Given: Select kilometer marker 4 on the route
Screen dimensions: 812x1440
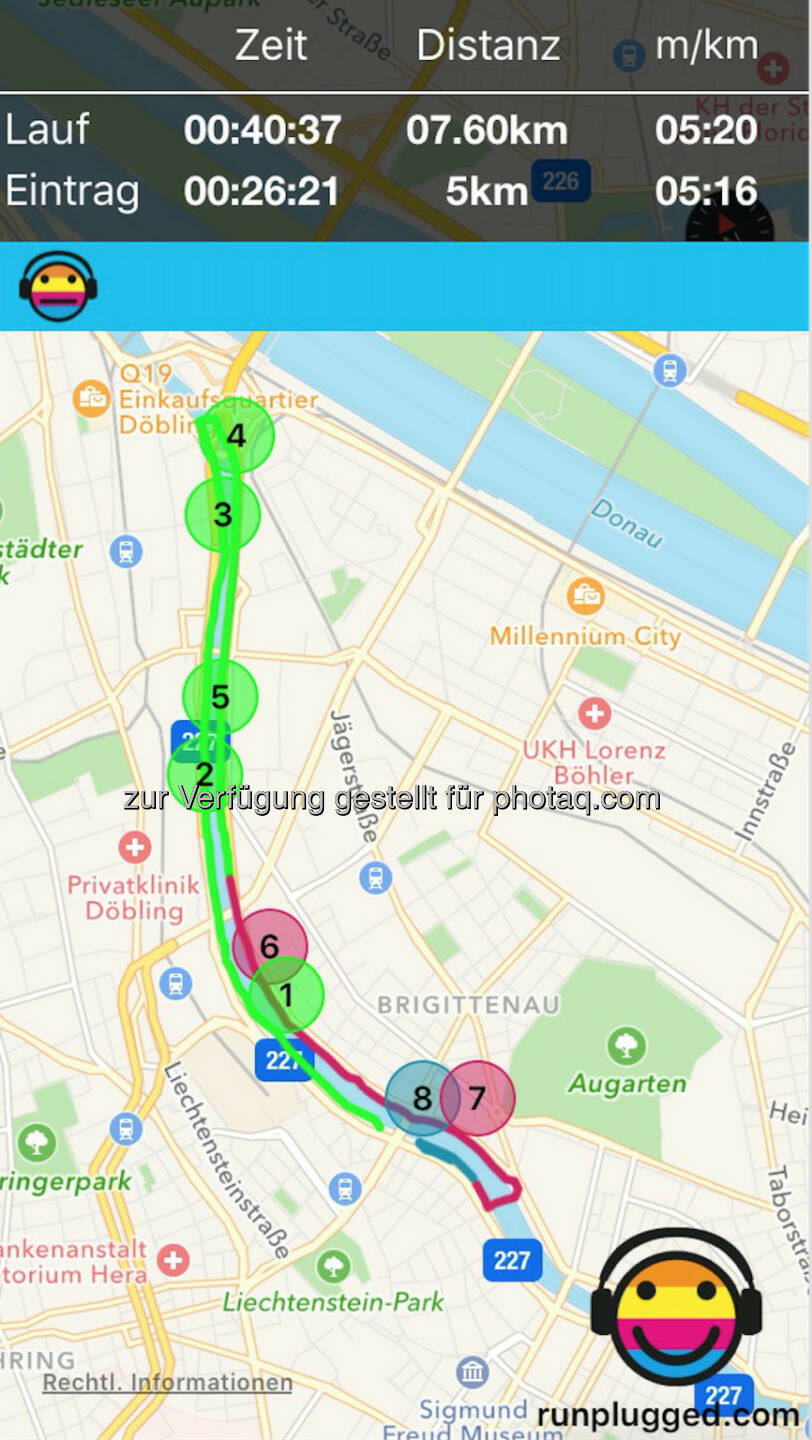Looking at the screenshot, I should coord(236,436).
